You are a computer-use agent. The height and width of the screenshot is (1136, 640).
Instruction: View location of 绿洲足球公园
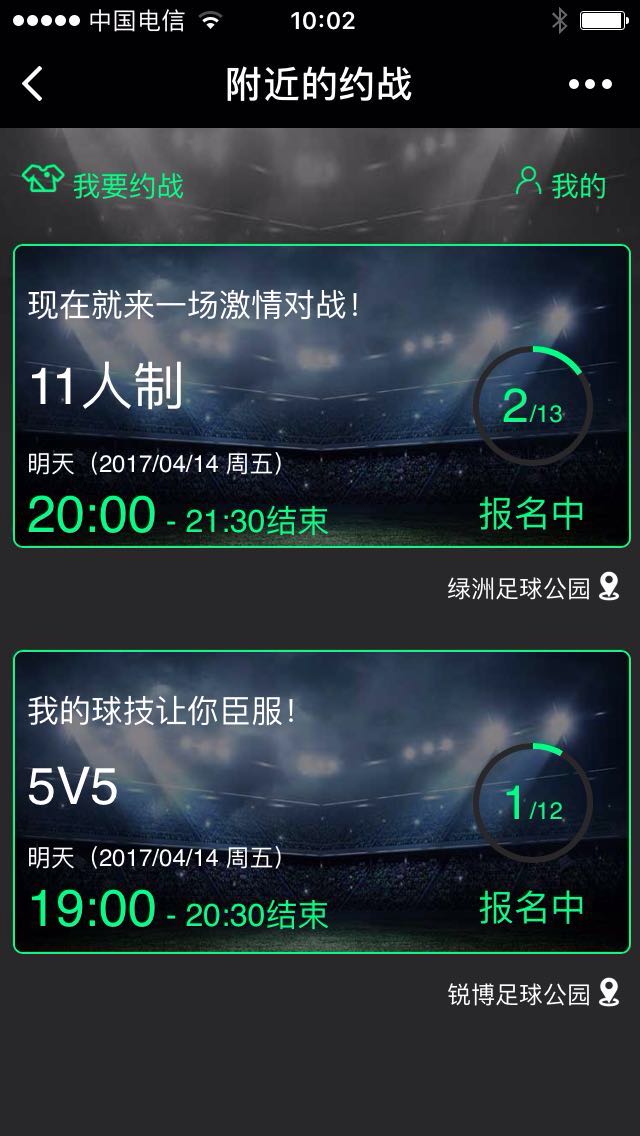534,588
